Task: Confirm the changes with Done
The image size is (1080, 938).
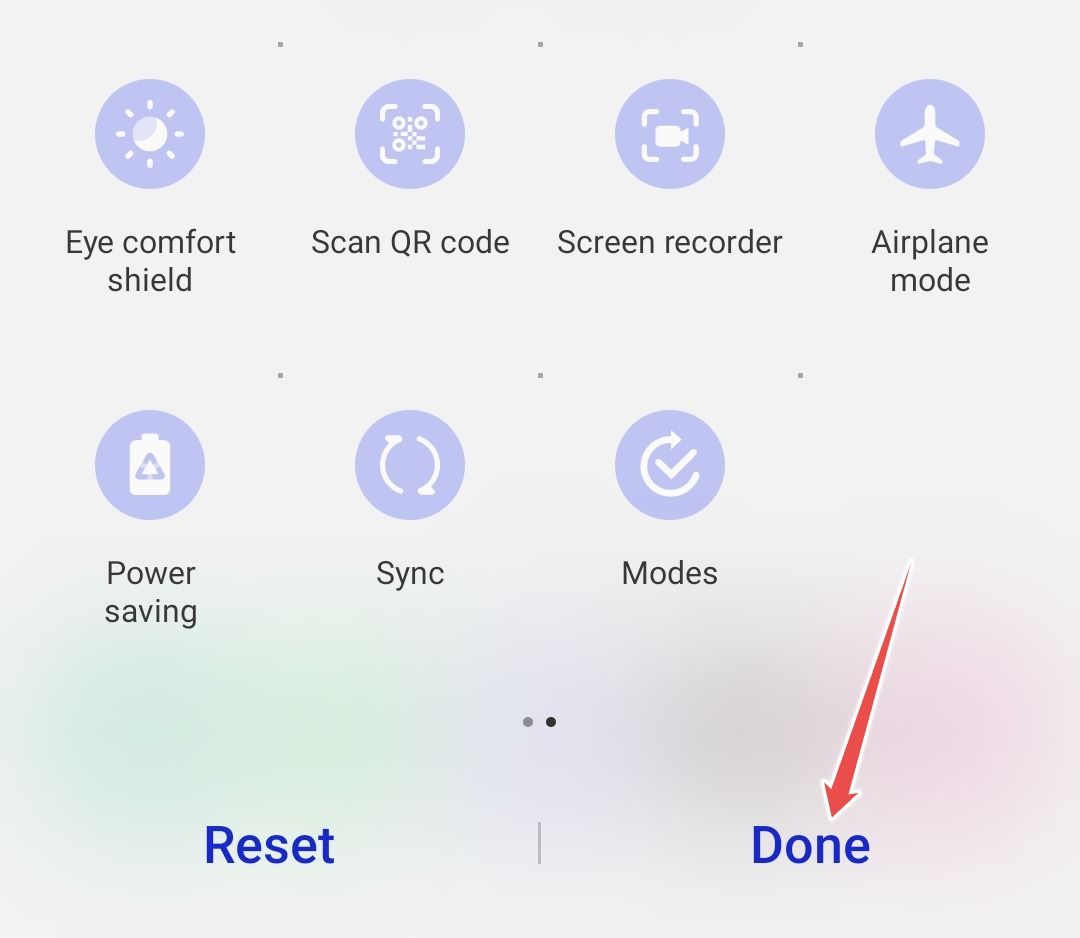Action: [x=810, y=845]
